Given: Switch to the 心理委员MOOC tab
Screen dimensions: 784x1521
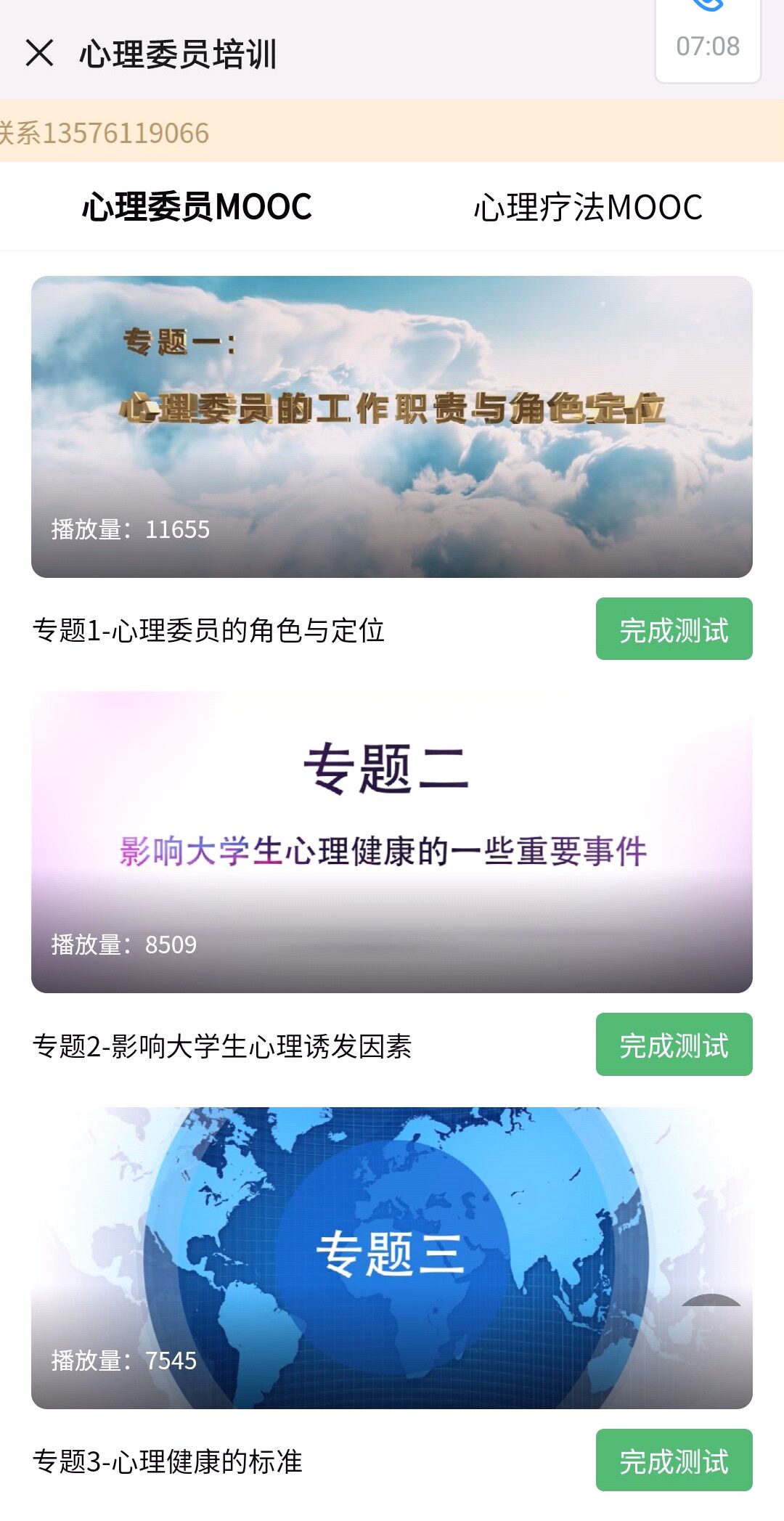Looking at the screenshot, I should 197,207.
